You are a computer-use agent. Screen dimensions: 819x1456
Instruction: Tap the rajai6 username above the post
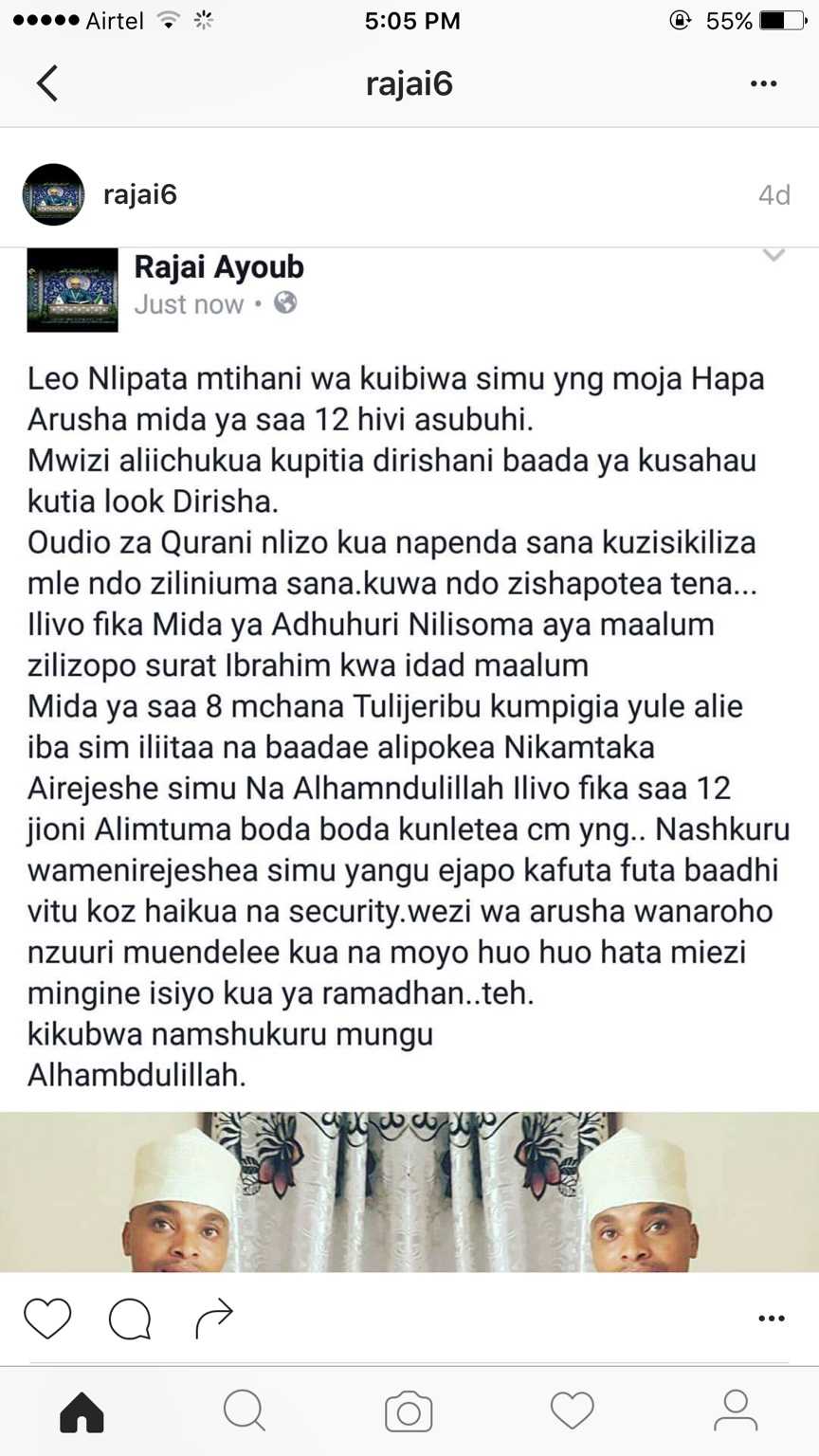click(x=140, y=194)
